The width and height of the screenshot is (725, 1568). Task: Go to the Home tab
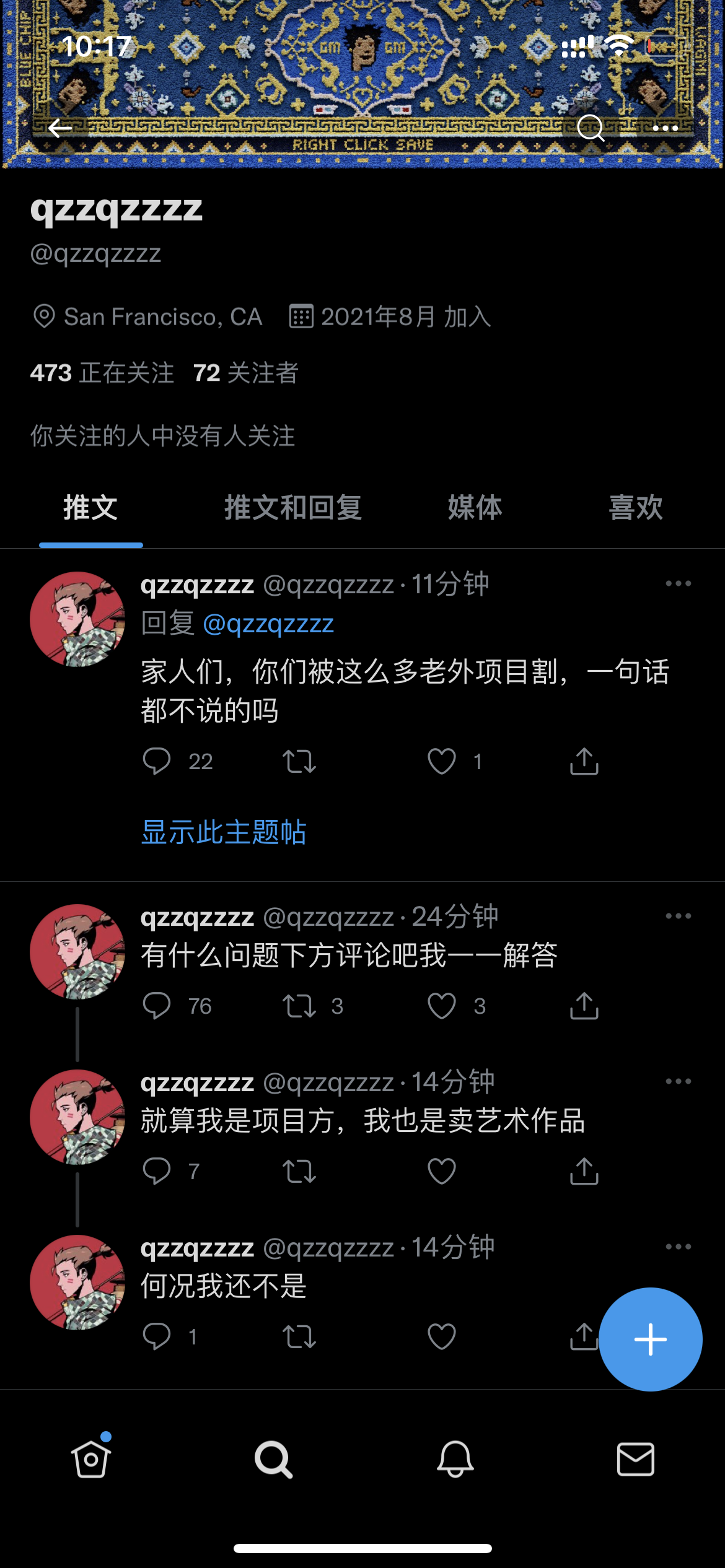91,1459
